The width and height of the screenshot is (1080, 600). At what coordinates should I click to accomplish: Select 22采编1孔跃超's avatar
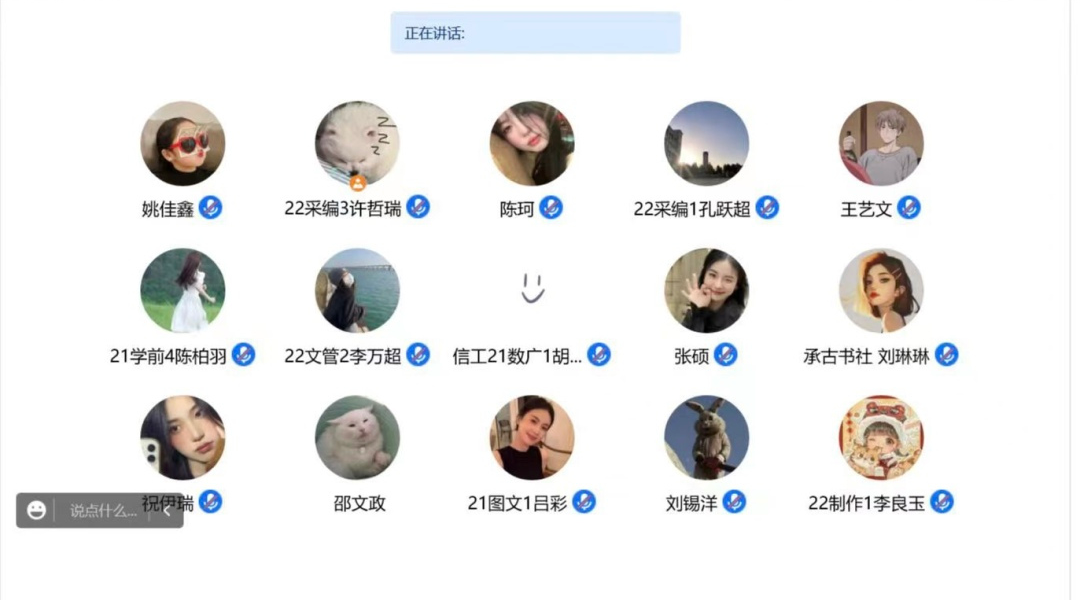tap(706, 143)
